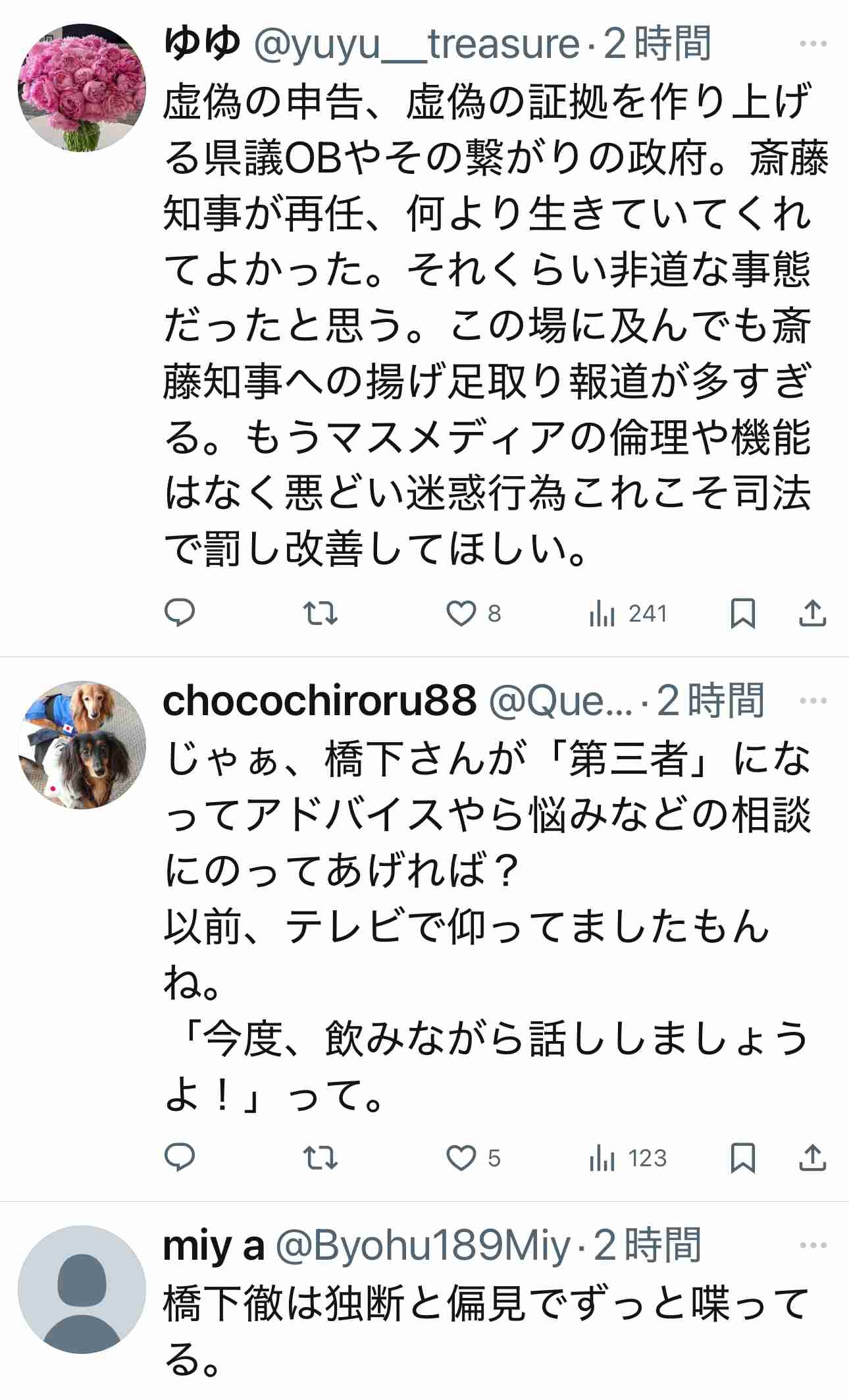Bookmark ゆゆ's post
This screenshot has height=1400, width=849.
coord(742,613)
